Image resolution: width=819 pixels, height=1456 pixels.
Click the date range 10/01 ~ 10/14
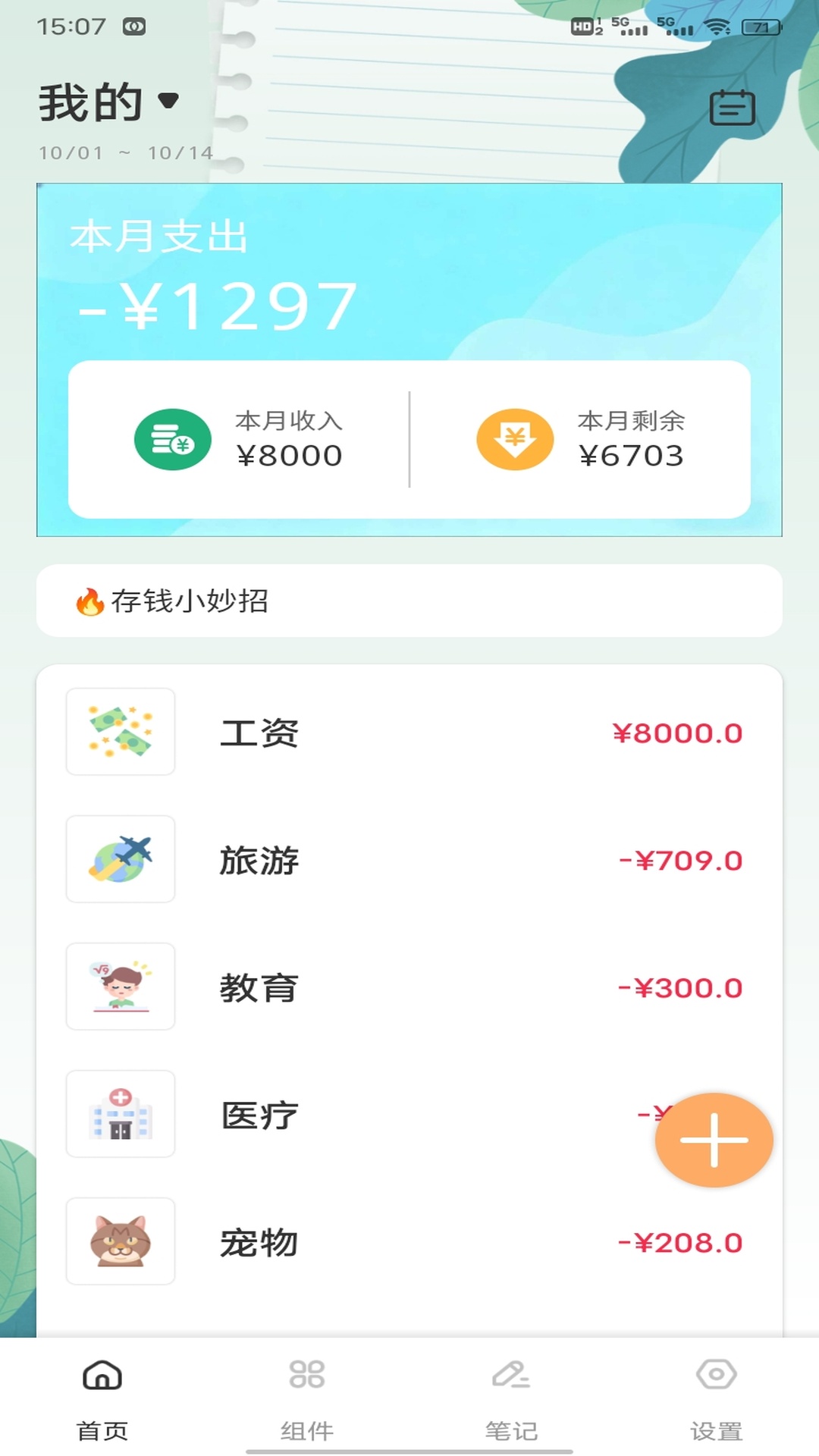click(x=124, y=152)
